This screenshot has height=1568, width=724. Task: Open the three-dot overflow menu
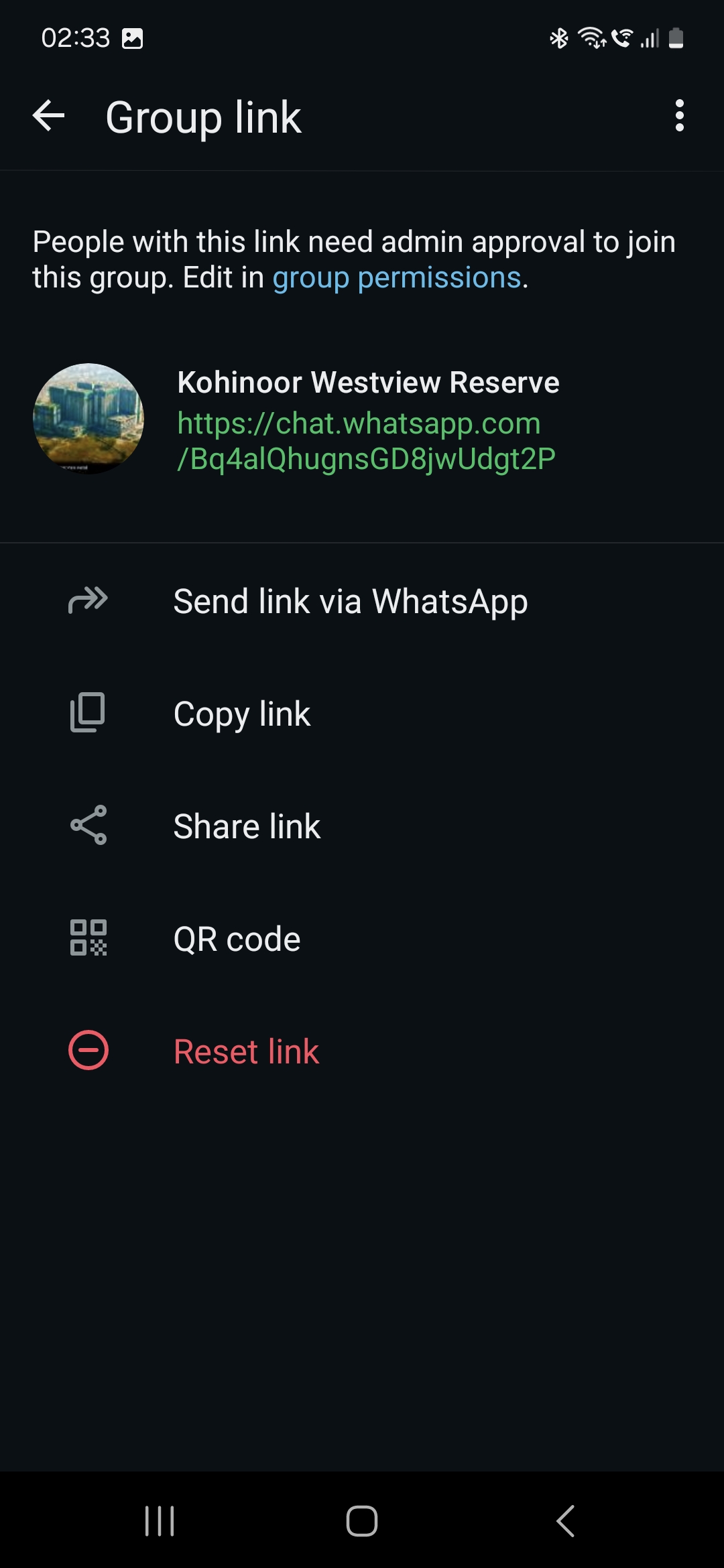pos(679,116)
